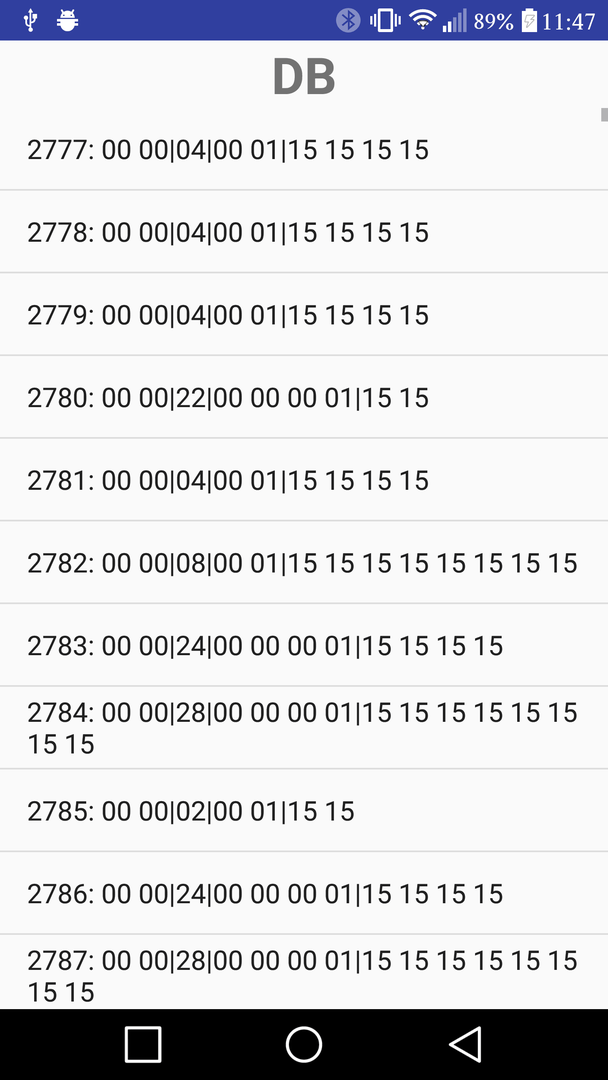Select list row 2781
This screenshot has height=1080, width=608.
tap(304, 479)
